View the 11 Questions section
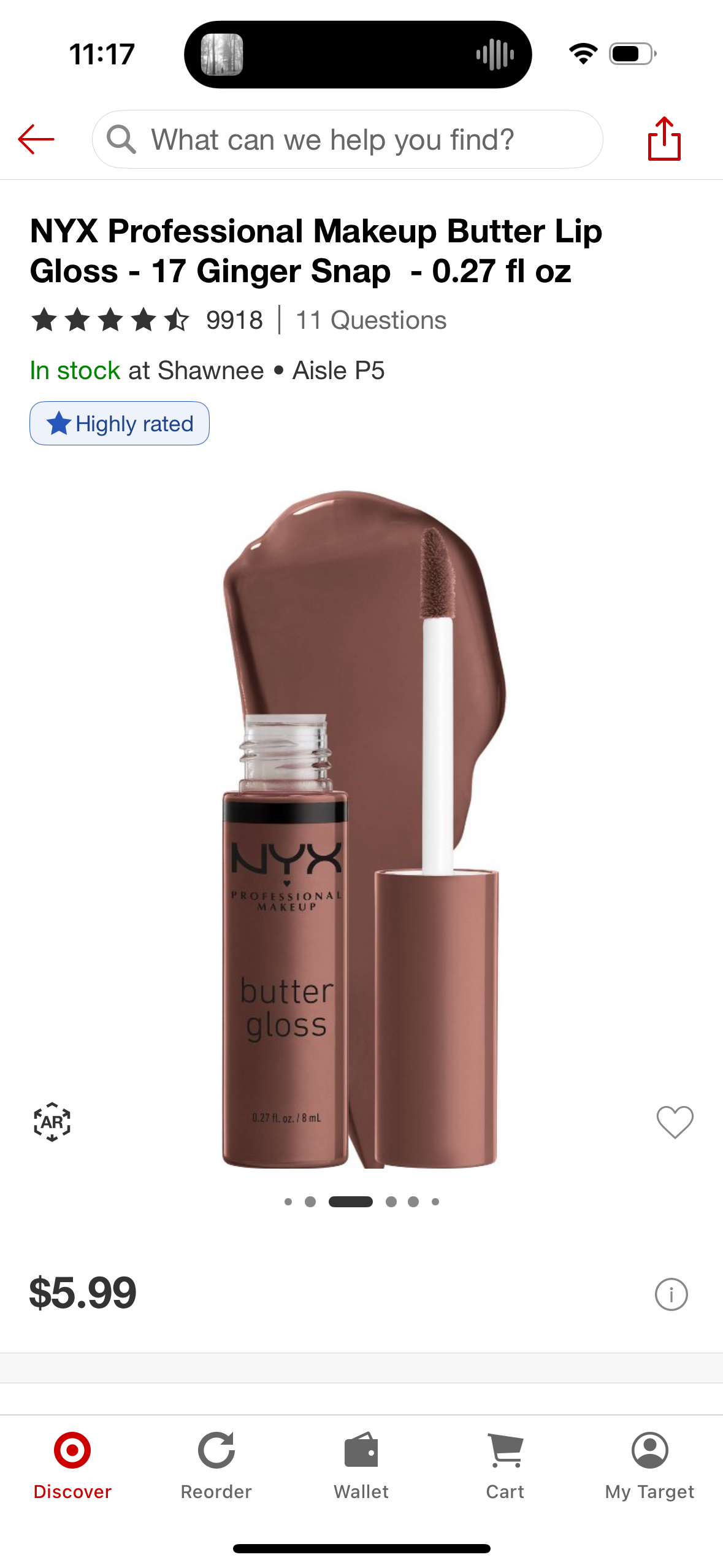 point(371,320)
